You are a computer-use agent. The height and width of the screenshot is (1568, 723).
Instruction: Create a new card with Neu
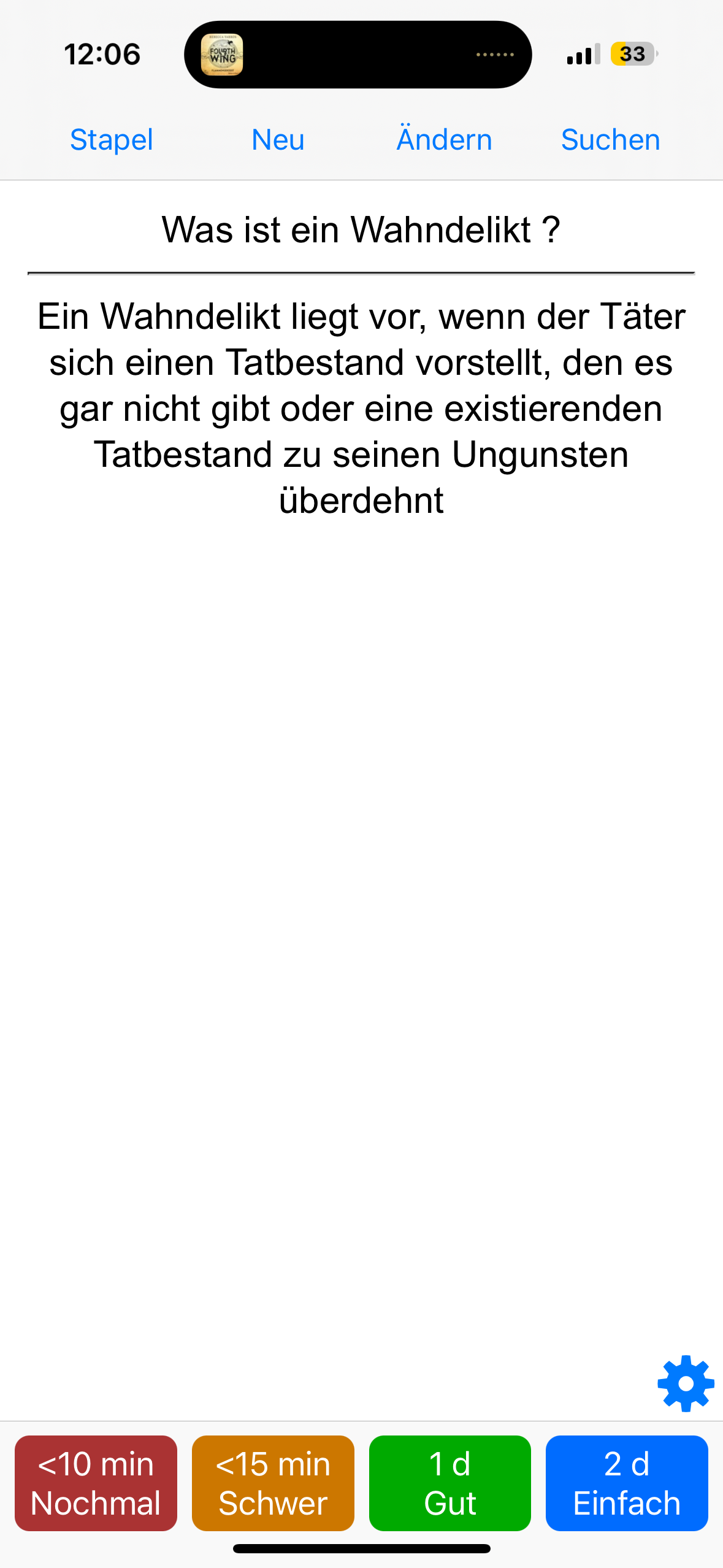point(278,140)
